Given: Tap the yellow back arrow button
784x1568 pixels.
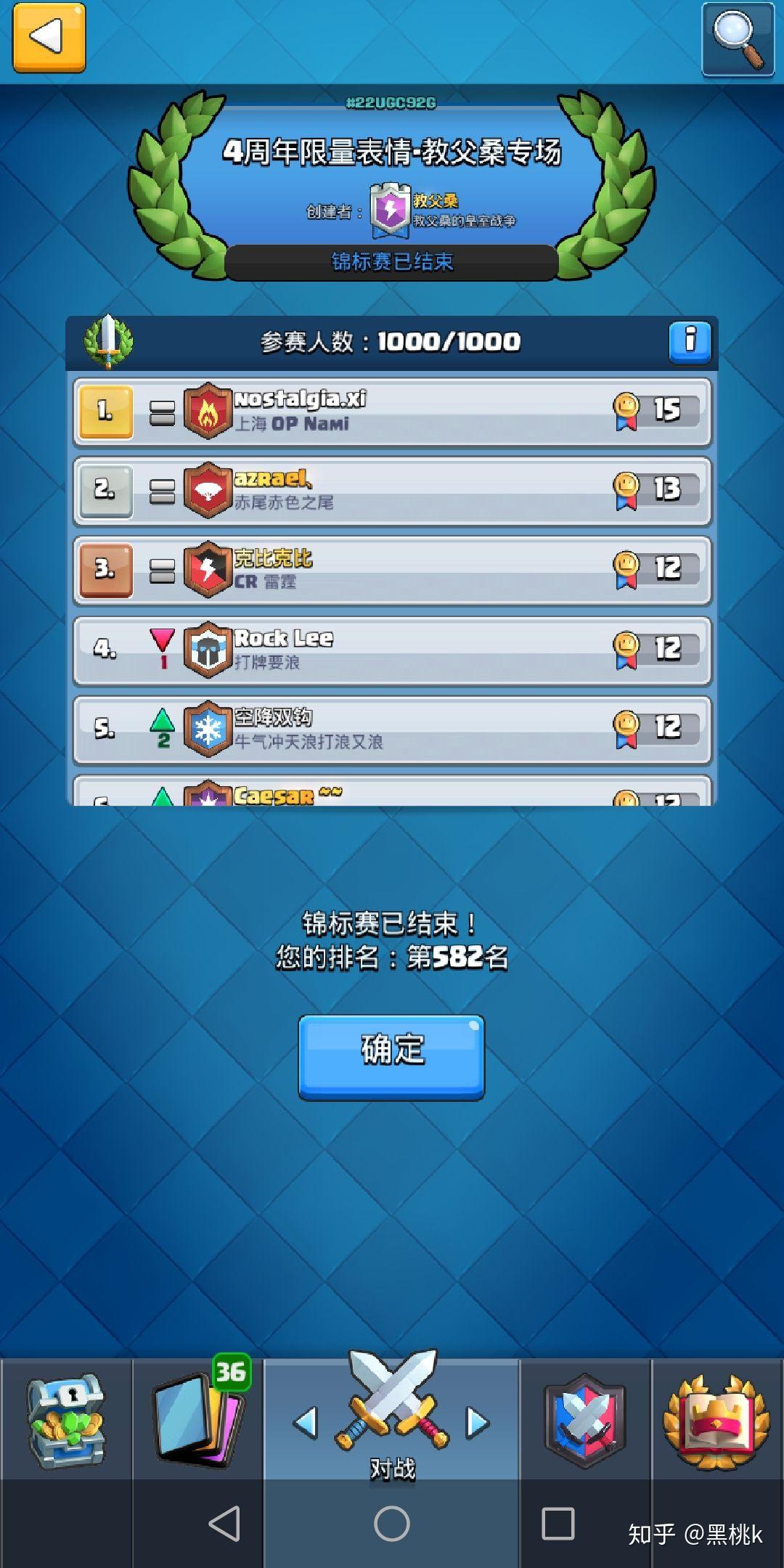Looking at the screenshot, I should coord(49,38).
